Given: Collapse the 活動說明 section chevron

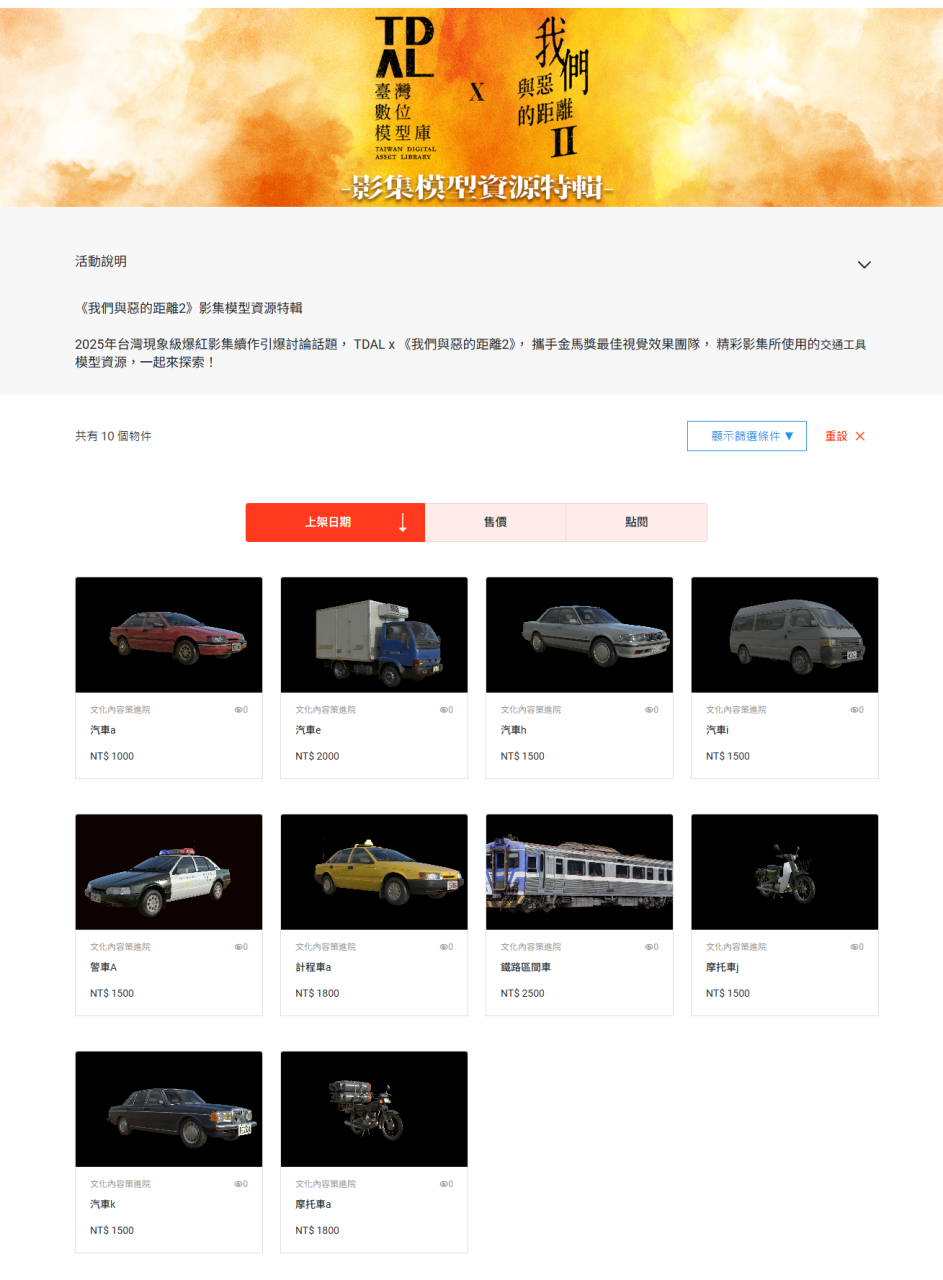Looking at the screenshot, I should click(x=864, y=265).
